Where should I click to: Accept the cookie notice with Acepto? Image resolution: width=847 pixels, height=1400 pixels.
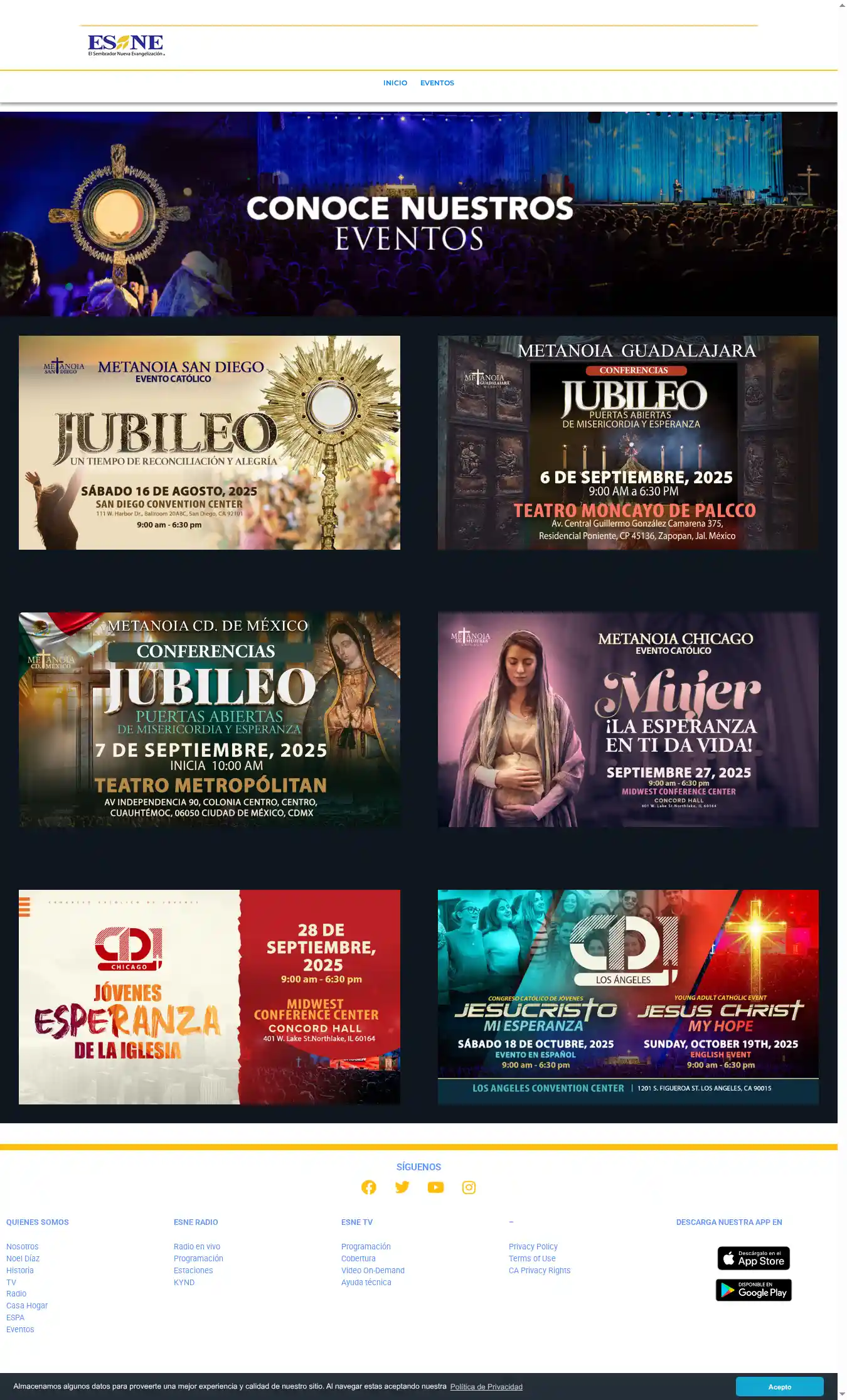tap(779, 1387)
